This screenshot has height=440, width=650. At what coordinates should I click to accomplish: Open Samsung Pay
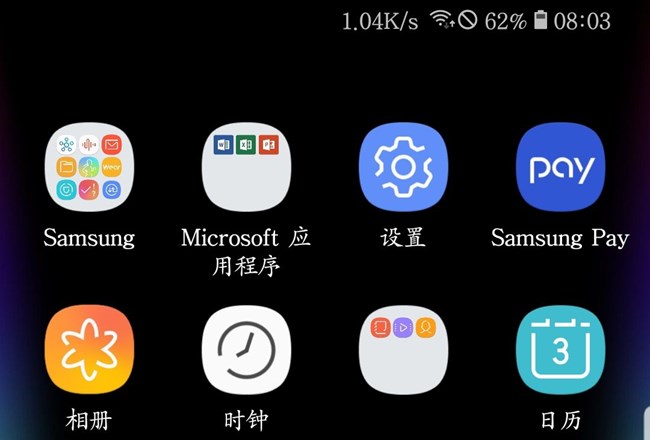560,168
